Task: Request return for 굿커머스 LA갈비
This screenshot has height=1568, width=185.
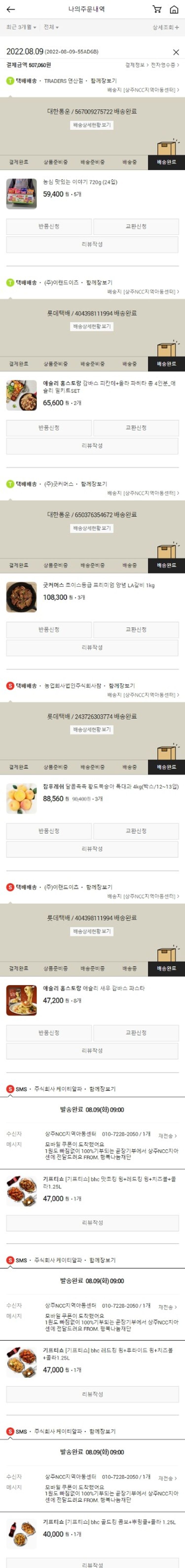Action: coord(49,629)
